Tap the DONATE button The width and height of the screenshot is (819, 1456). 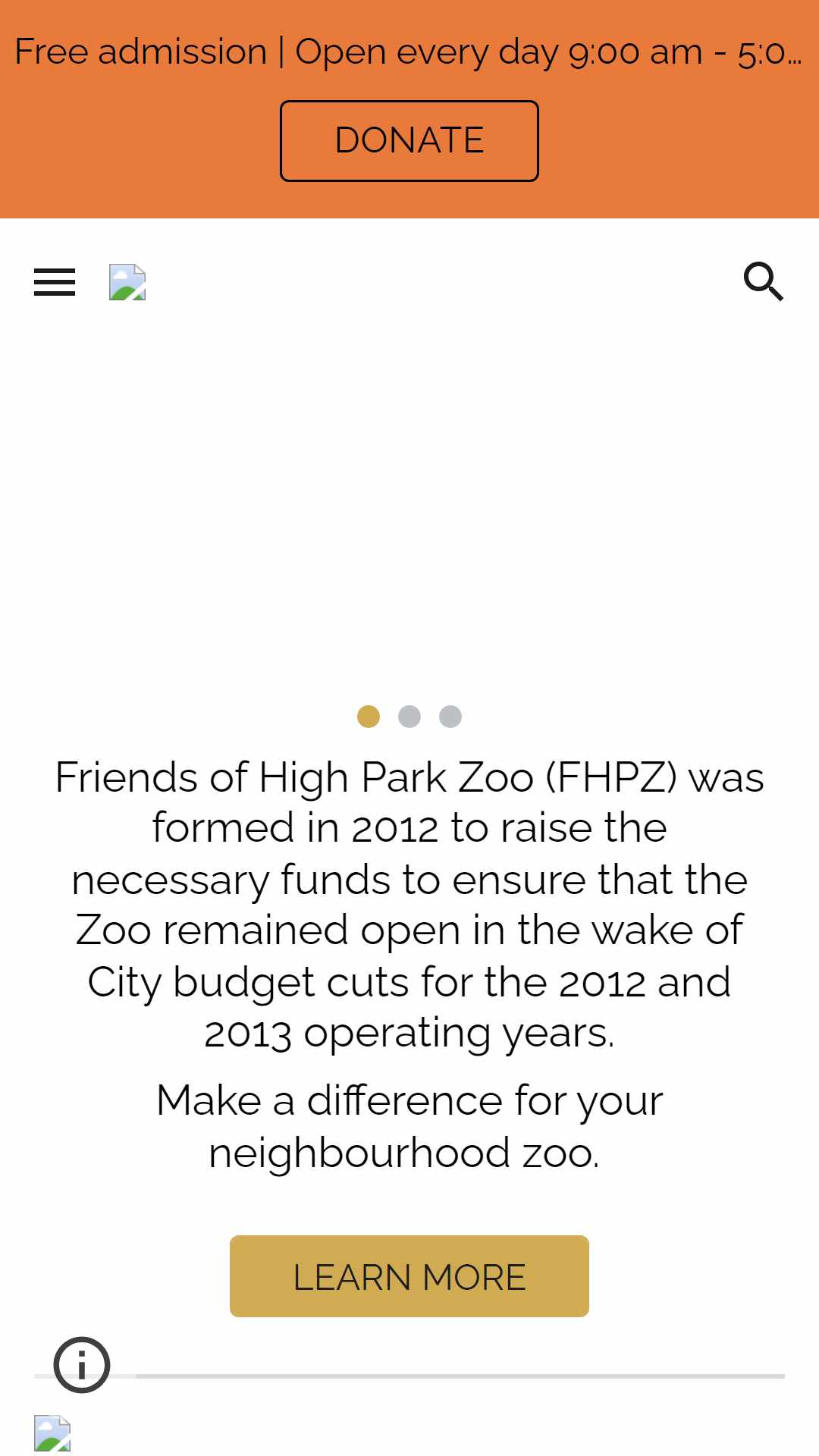(x=409, y=141)
